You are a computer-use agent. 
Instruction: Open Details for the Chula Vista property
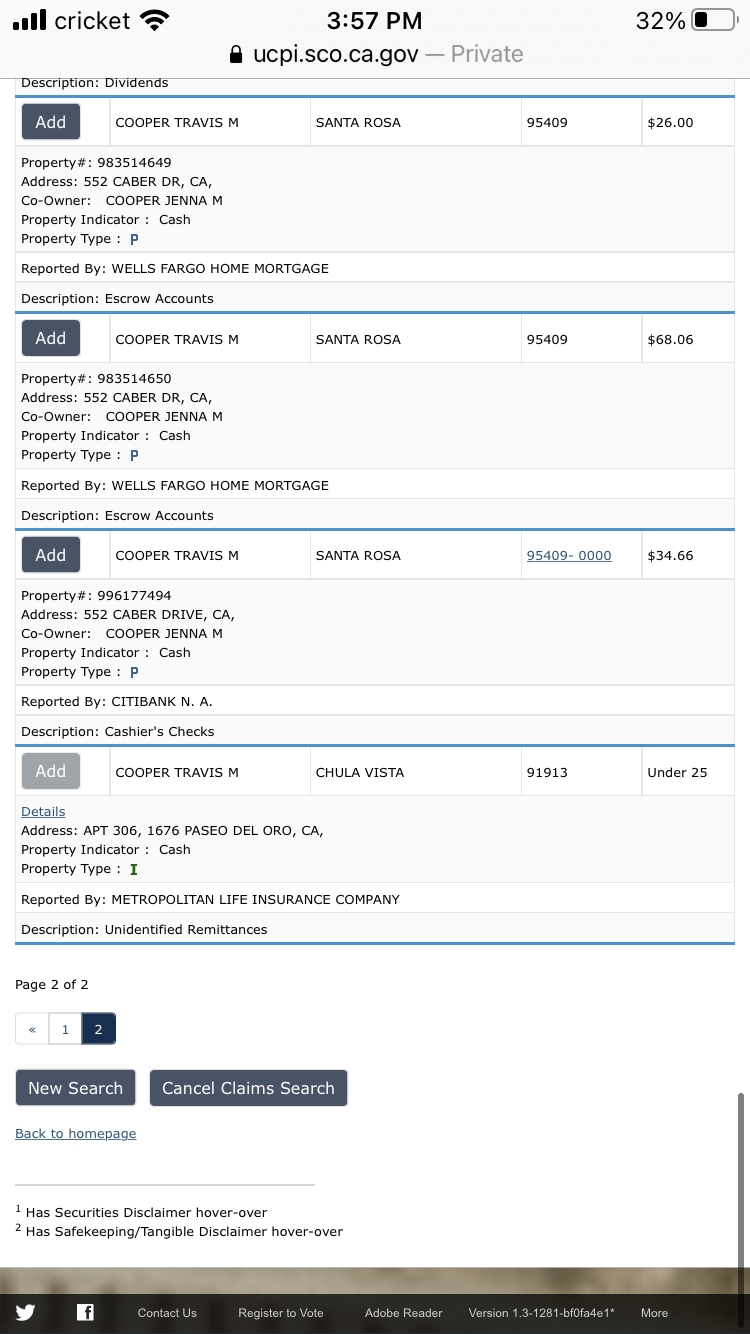[x=43, y=811]
